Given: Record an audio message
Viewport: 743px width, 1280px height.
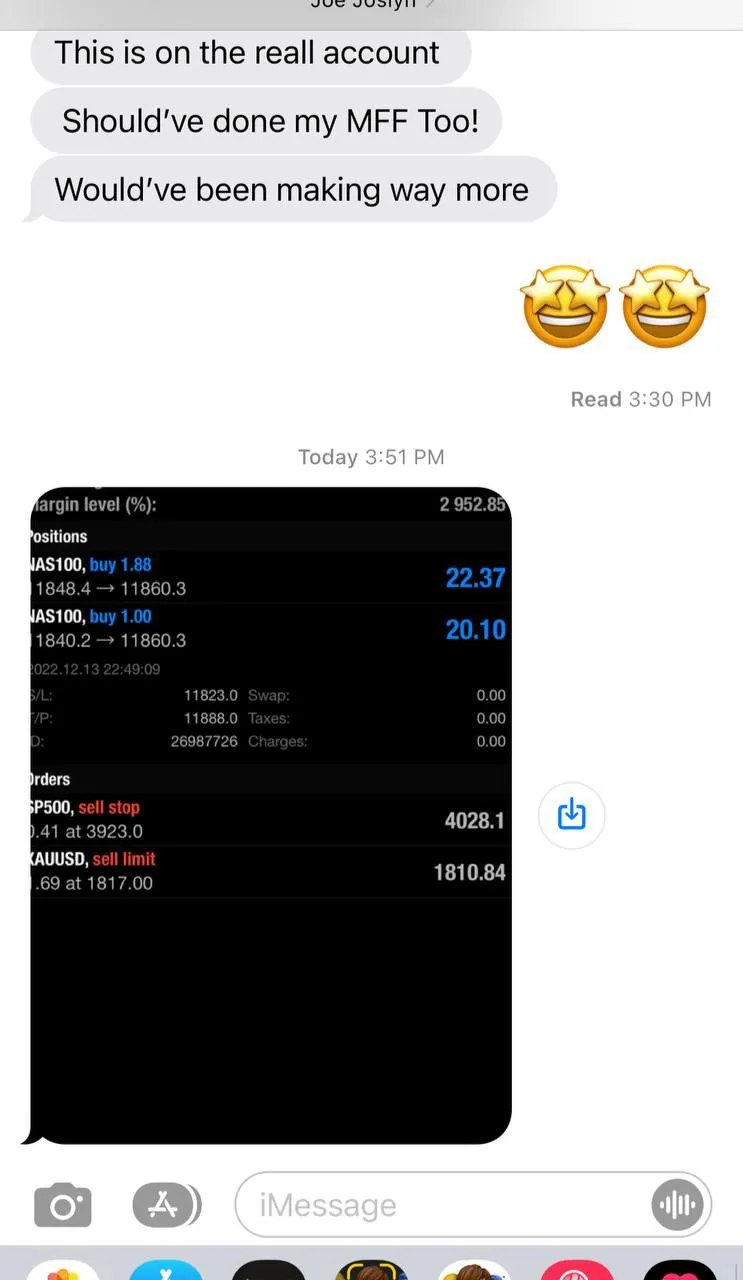Looking at the screenshot, I should pos(678,1206).
